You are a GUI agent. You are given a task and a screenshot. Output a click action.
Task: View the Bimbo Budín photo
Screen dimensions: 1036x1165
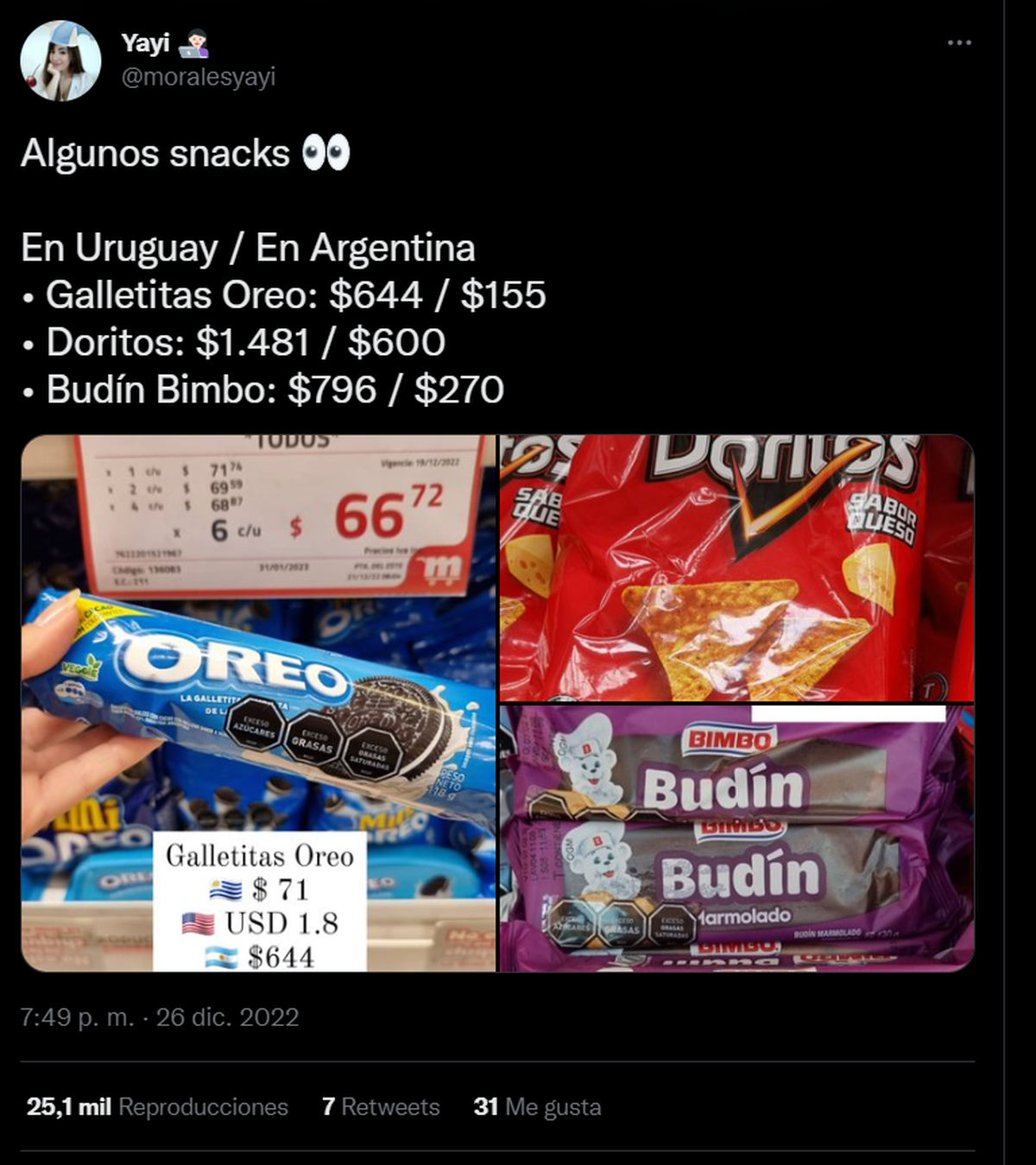[x=736, y=838]
